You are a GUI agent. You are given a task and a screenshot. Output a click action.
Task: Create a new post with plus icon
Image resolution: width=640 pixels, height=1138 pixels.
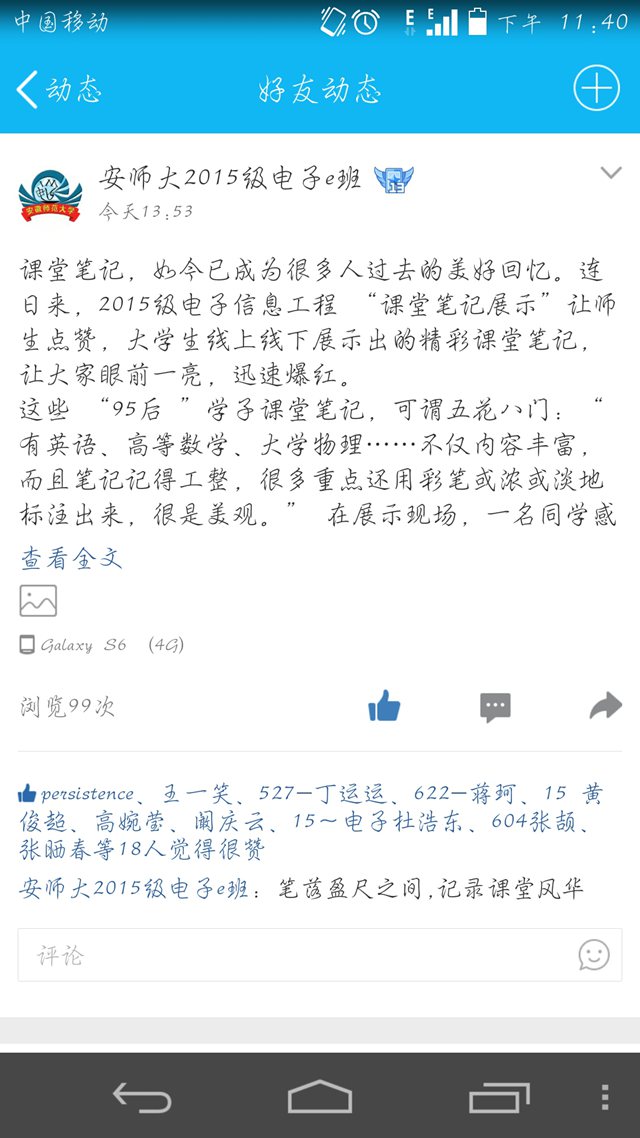pyautogui.click(x=596, y=89)
